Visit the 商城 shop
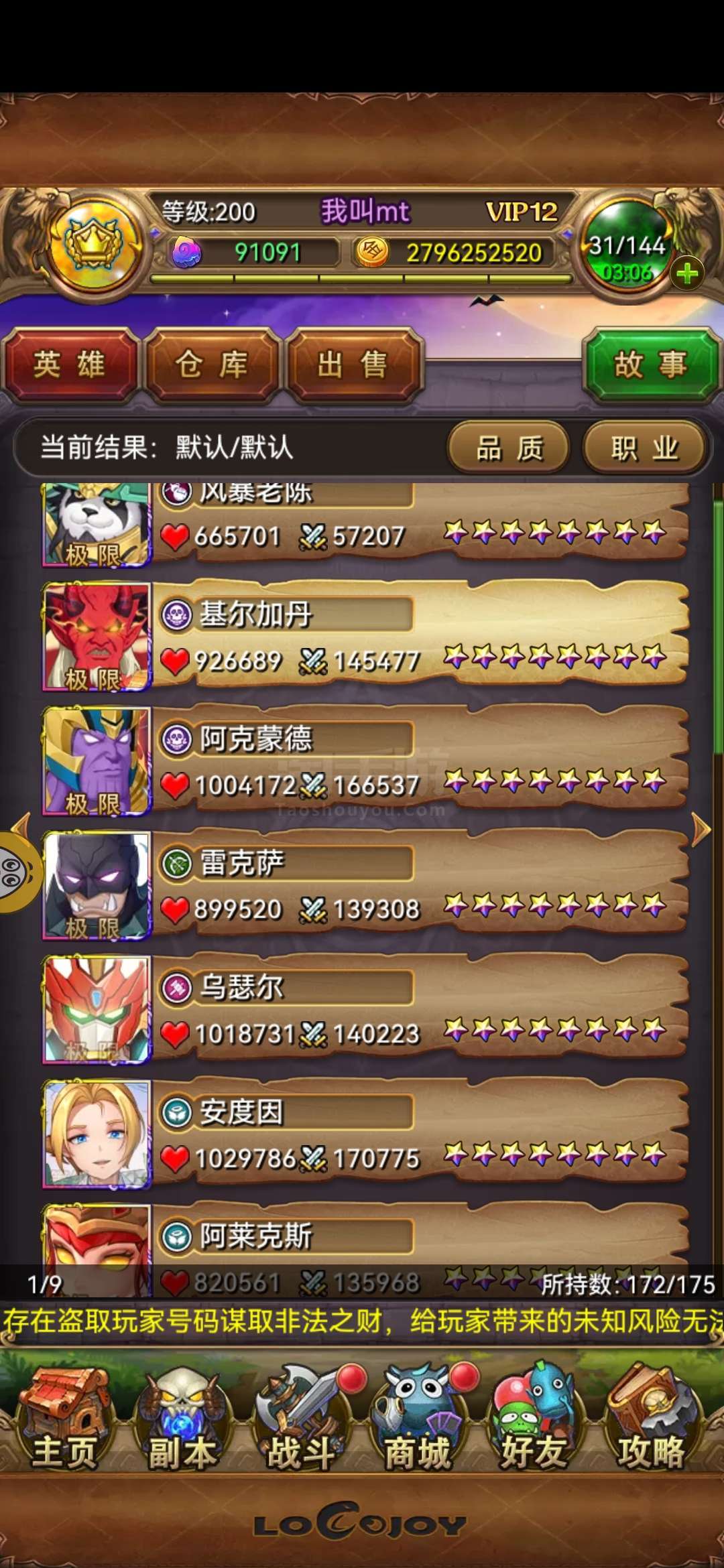 418,1419
